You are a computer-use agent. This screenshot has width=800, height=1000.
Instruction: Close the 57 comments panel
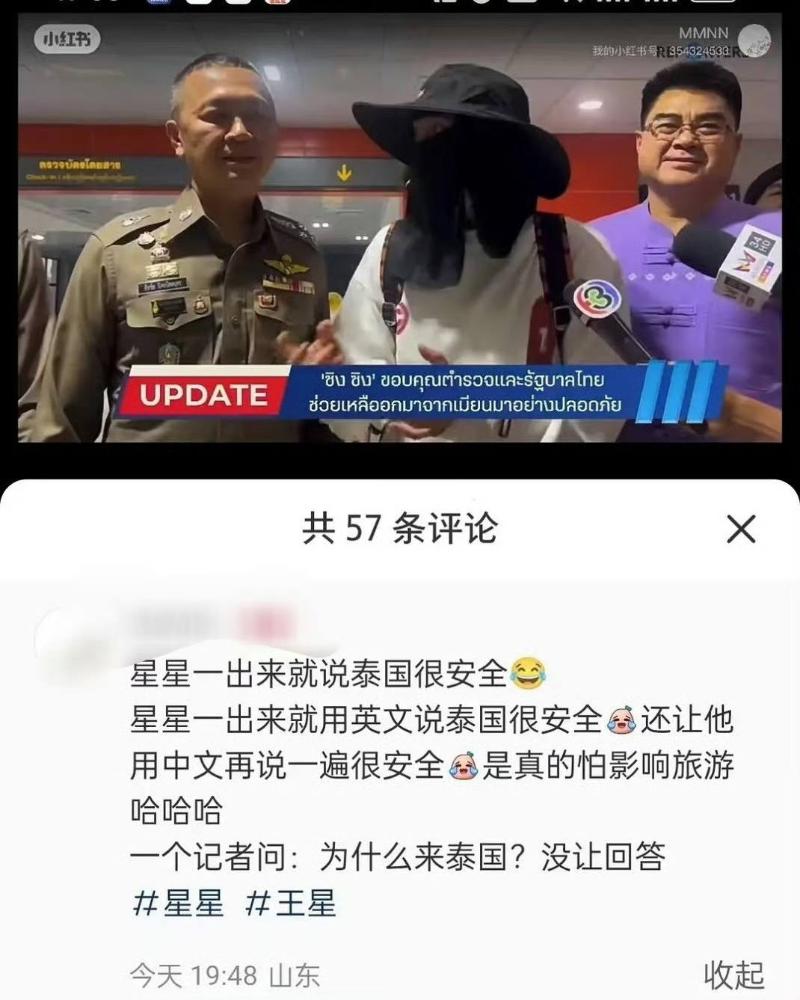click(x=740, y=529)
